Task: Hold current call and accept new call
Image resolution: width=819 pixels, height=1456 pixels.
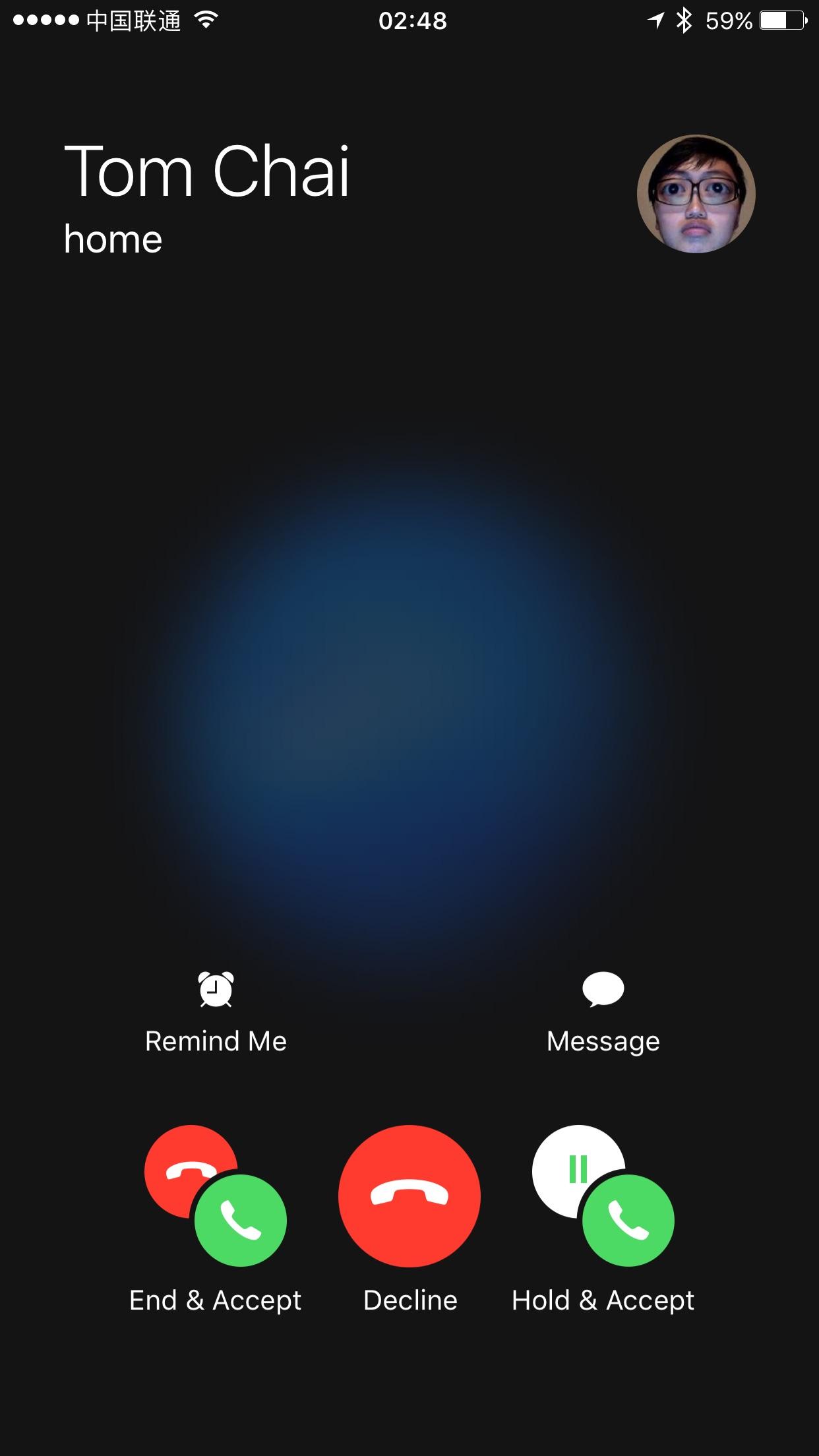Action: pyautogui.click(x=603, y=1196)
